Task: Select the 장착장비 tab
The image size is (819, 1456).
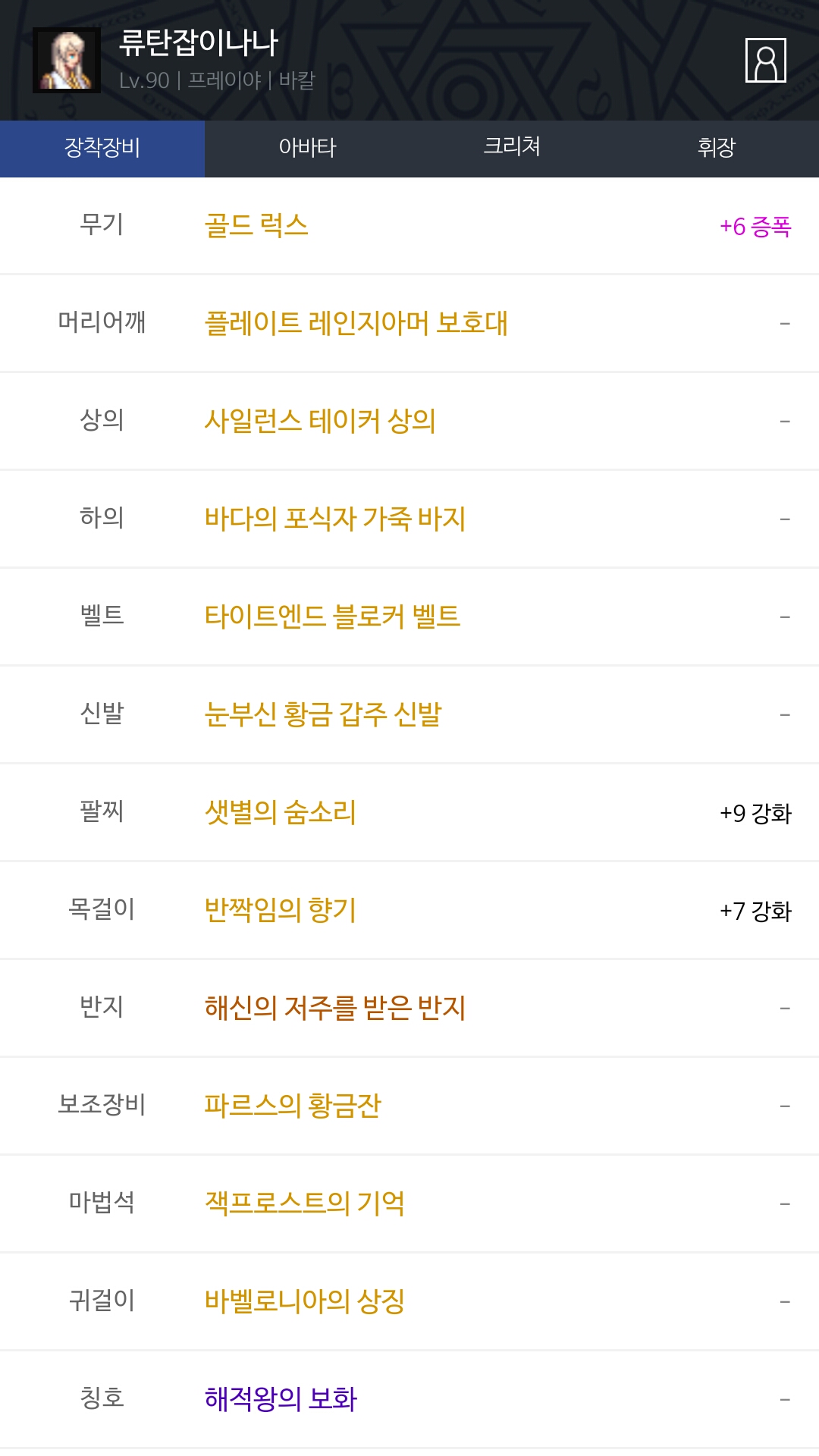Action: (102, 148)
